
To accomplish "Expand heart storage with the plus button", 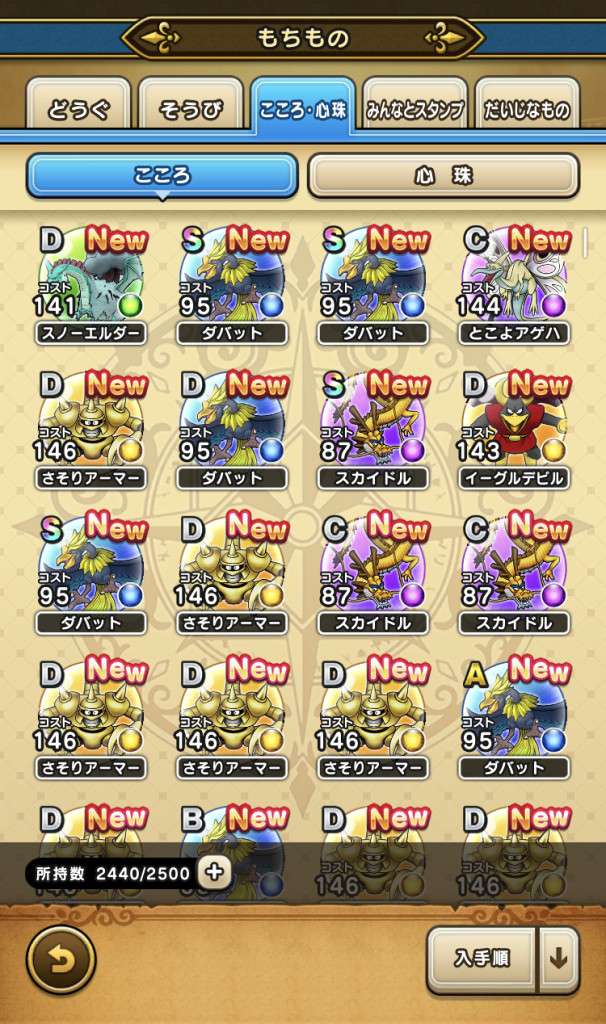I will (x=215, y=872).
